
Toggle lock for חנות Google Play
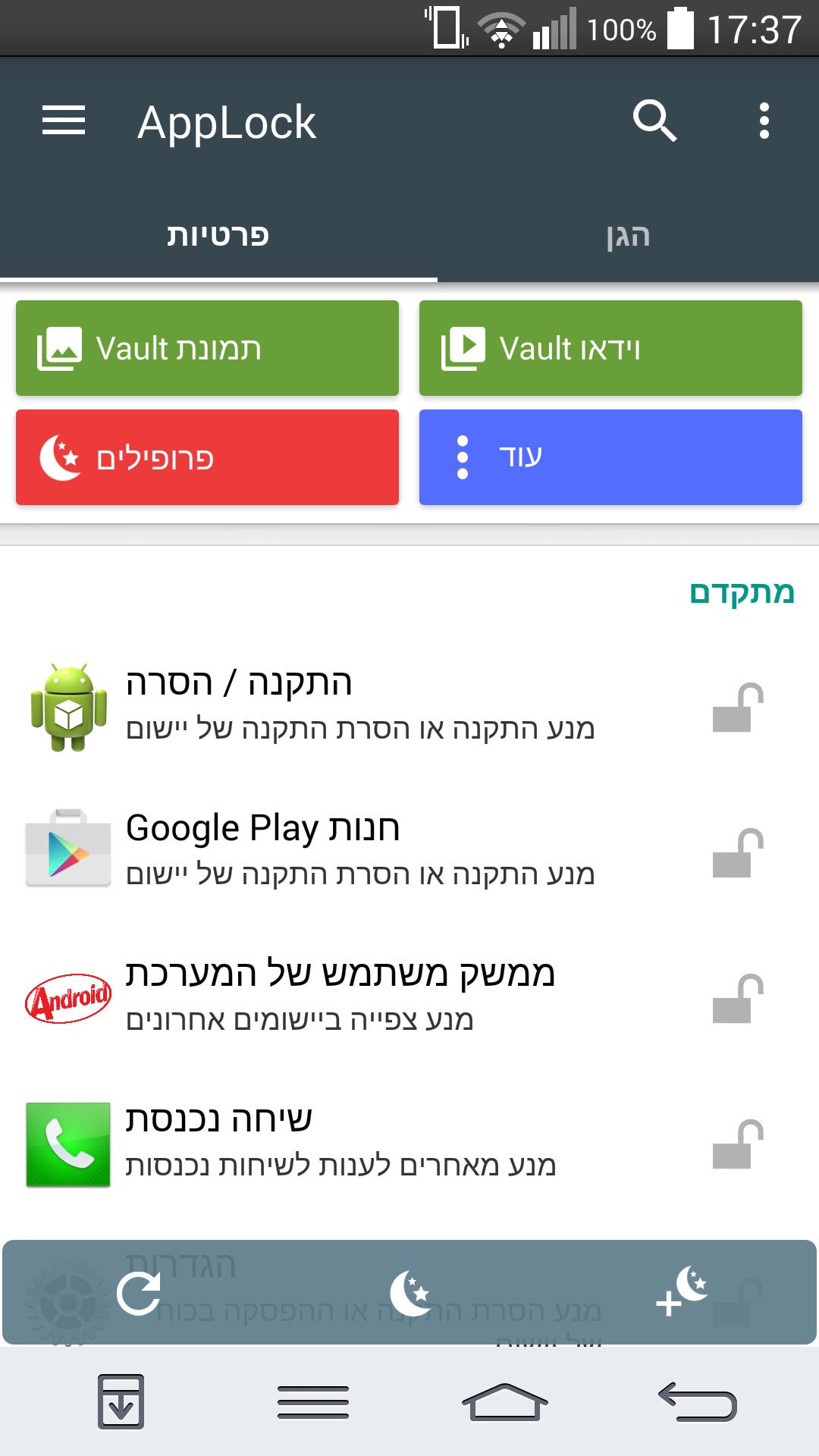click(737, 853)
